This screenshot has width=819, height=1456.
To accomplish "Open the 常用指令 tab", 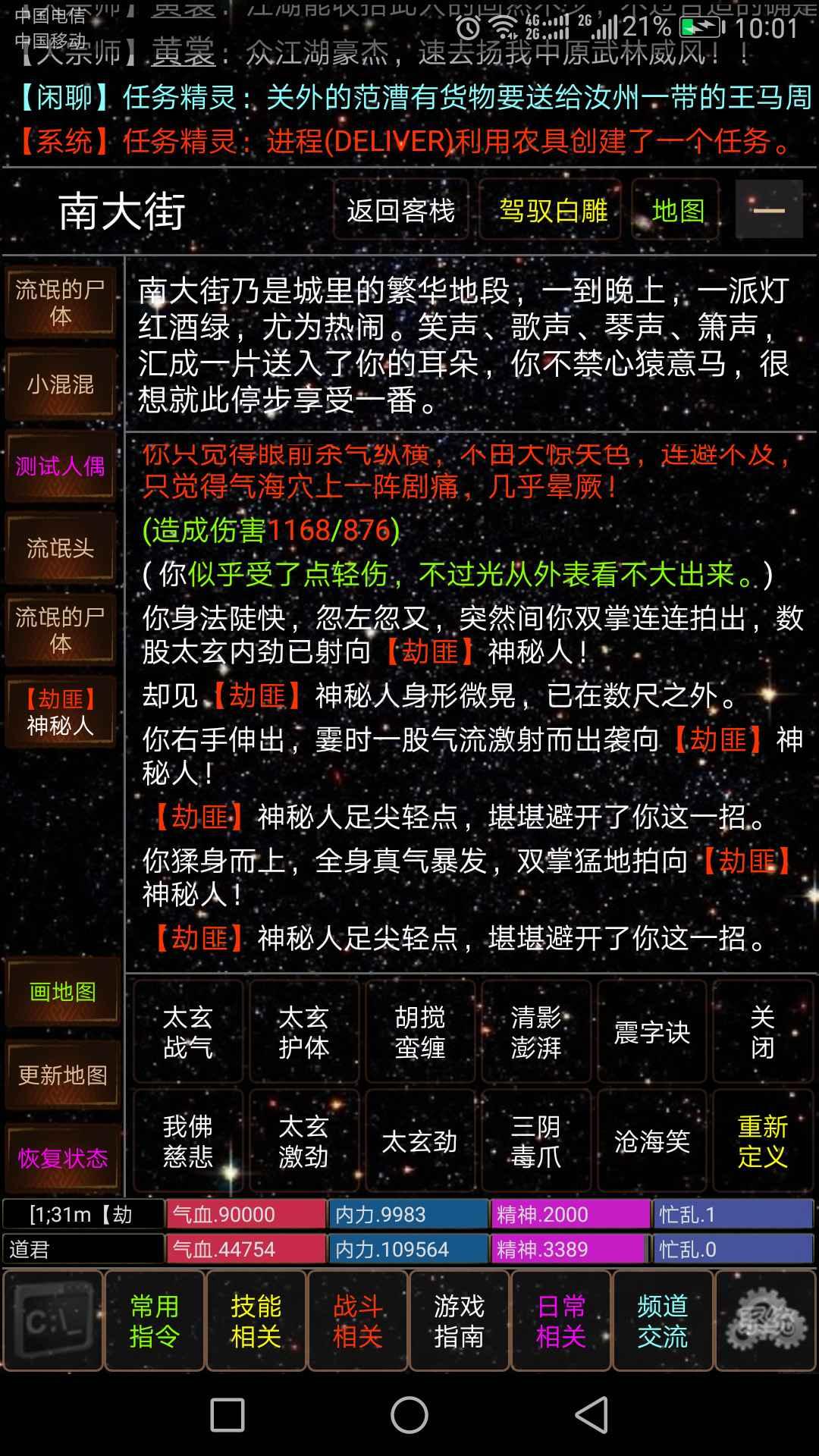I will click(155, 1321).
